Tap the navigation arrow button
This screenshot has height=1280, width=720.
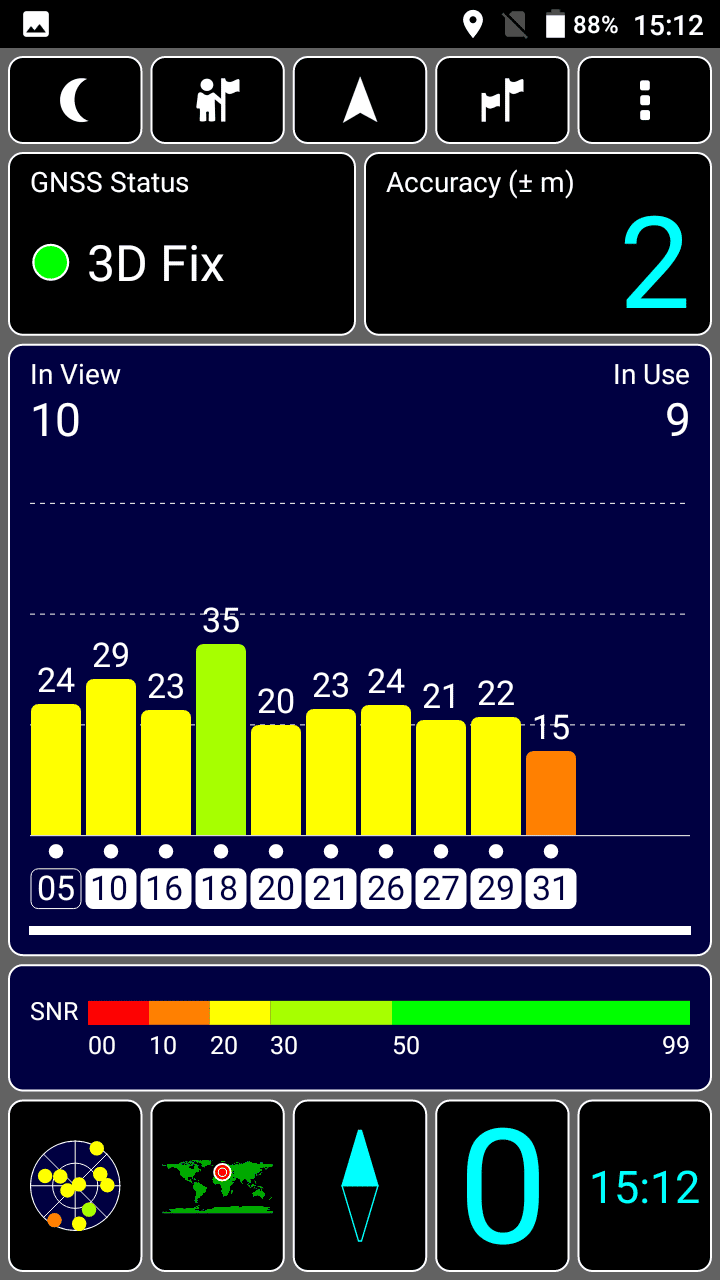[x=360, y=100]
